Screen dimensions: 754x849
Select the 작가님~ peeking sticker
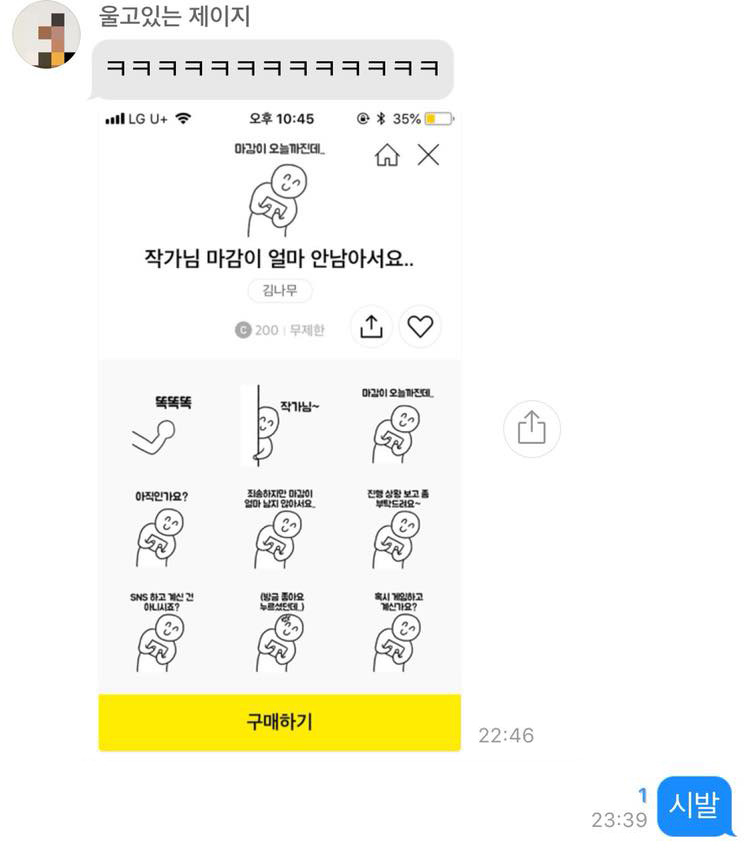tap(276, 425)
